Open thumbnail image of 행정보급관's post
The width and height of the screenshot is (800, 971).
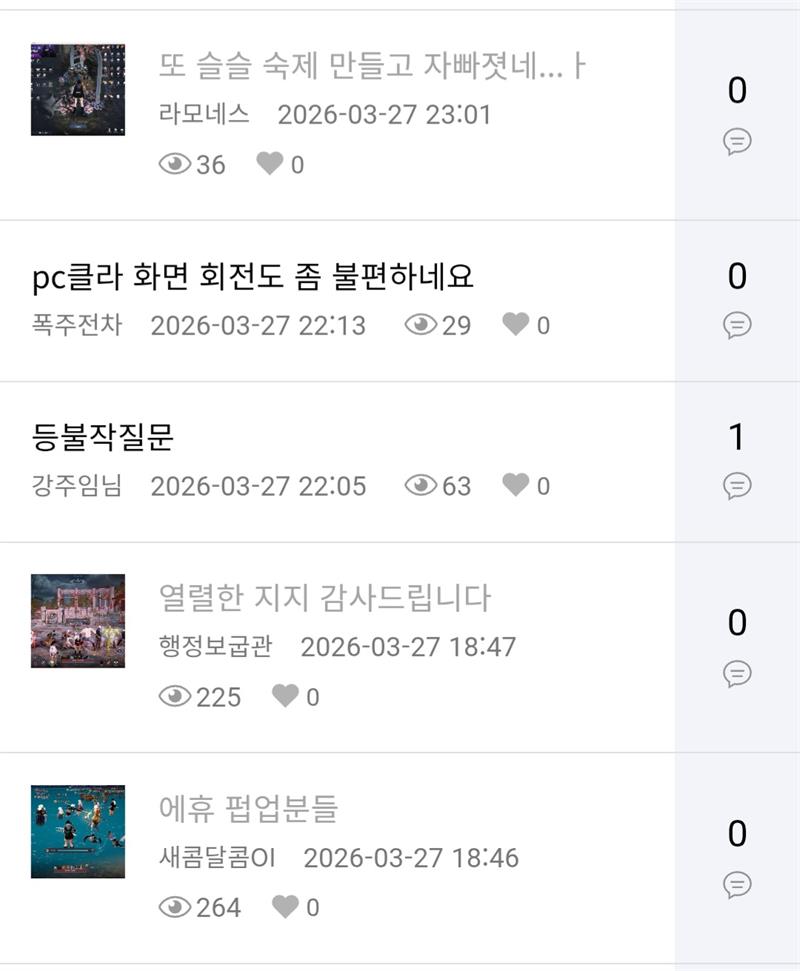(x=78, y=621)
